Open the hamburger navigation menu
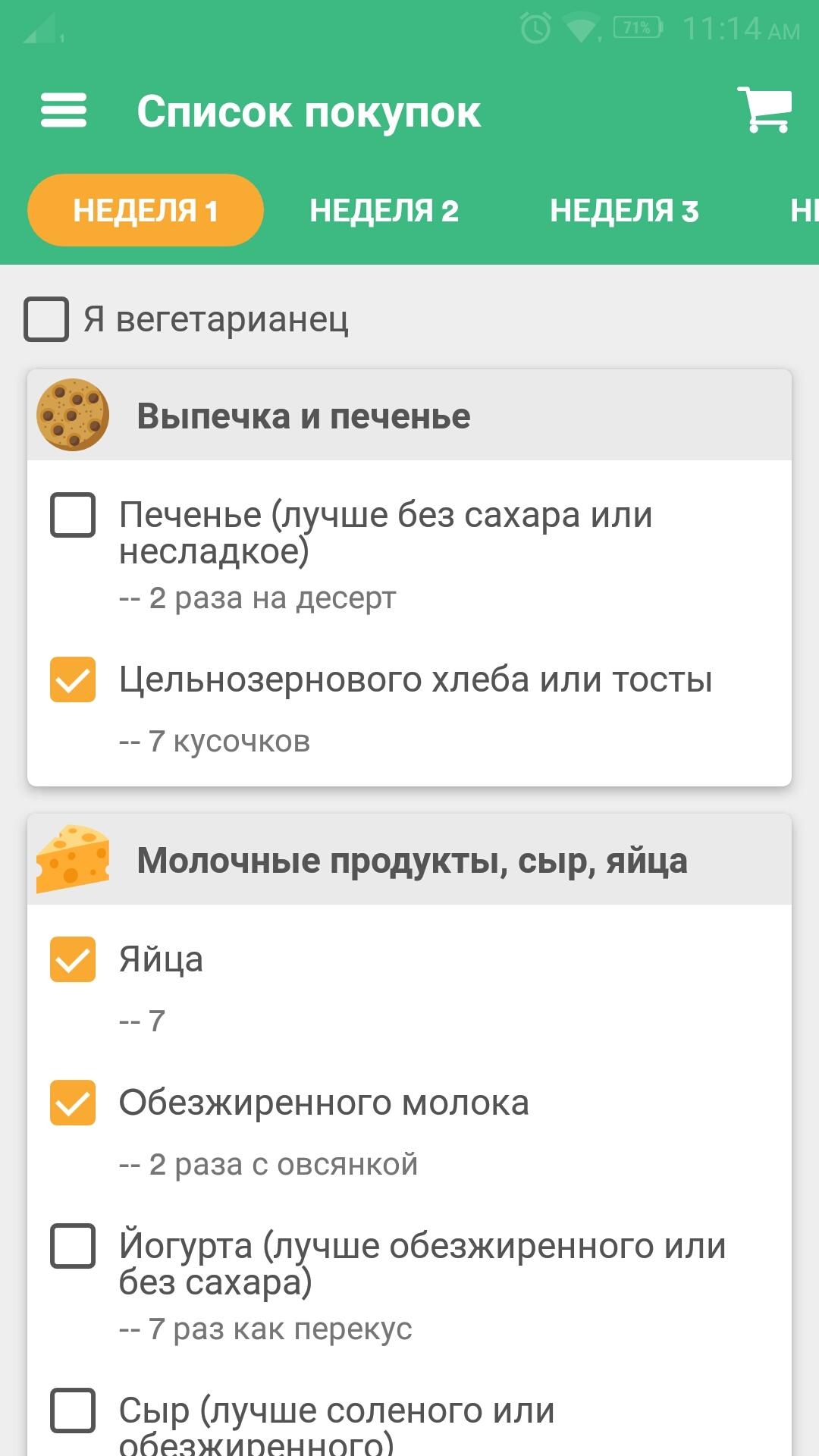 64,111
